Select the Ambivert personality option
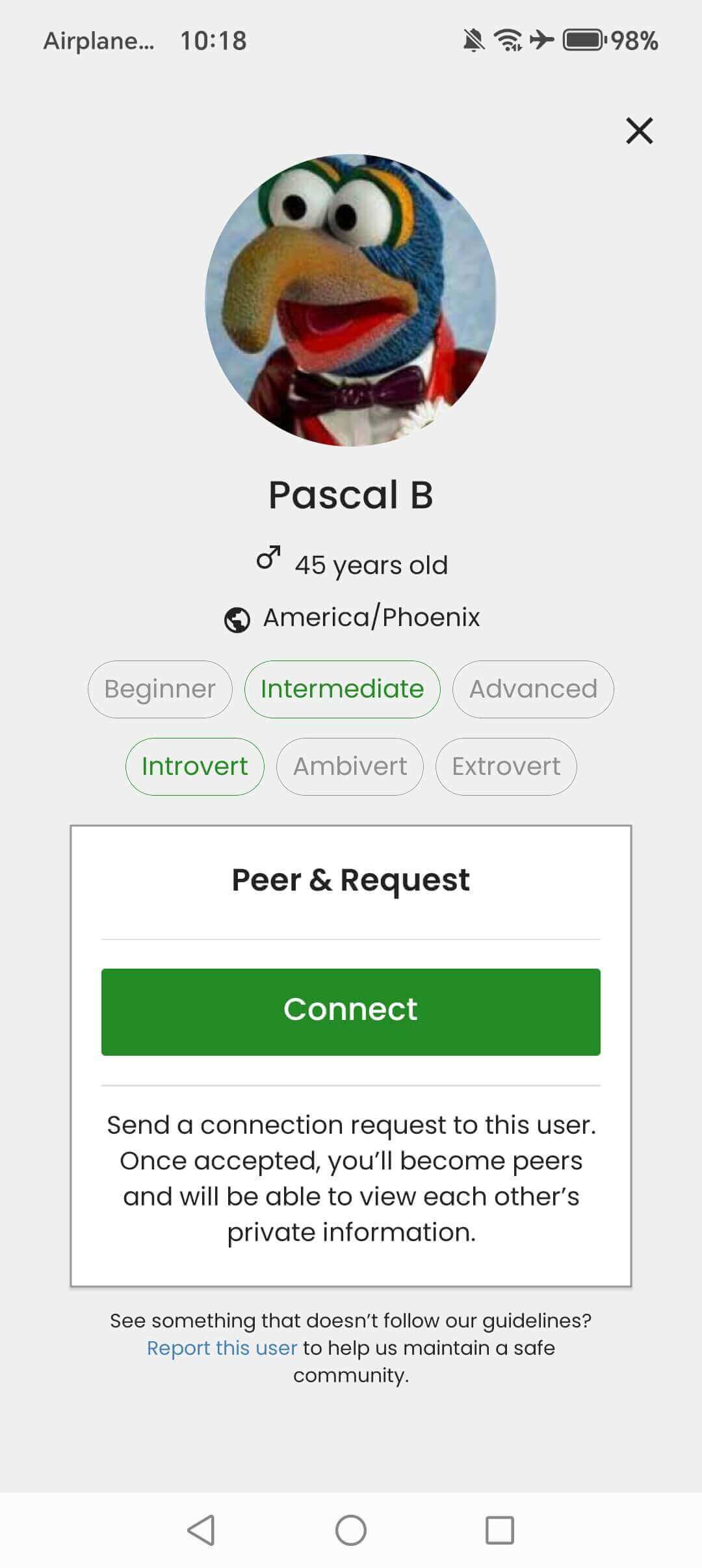The image size is (702, 1568). tap(350, 766)
